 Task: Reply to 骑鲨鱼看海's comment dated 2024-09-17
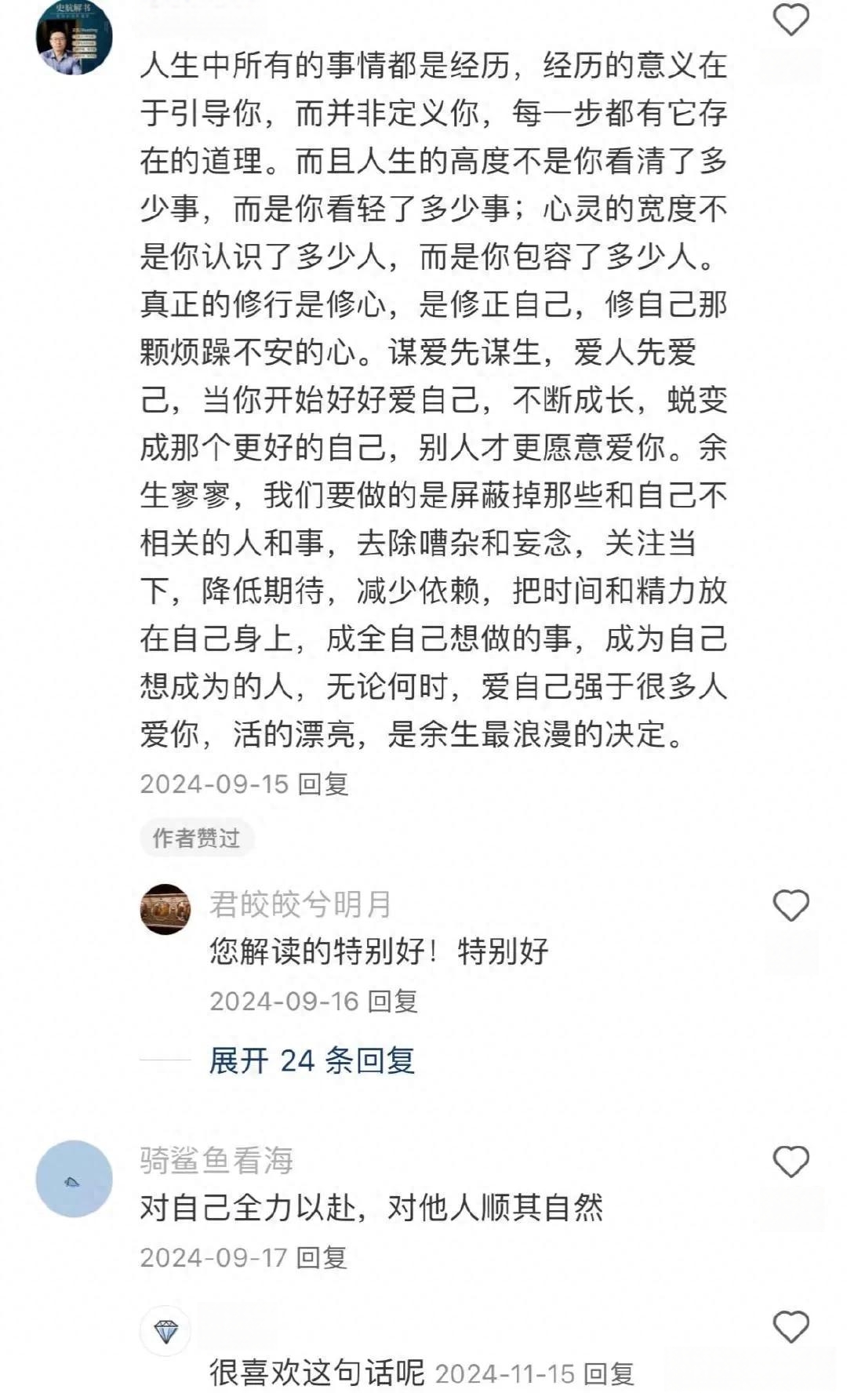[322, 1257]
